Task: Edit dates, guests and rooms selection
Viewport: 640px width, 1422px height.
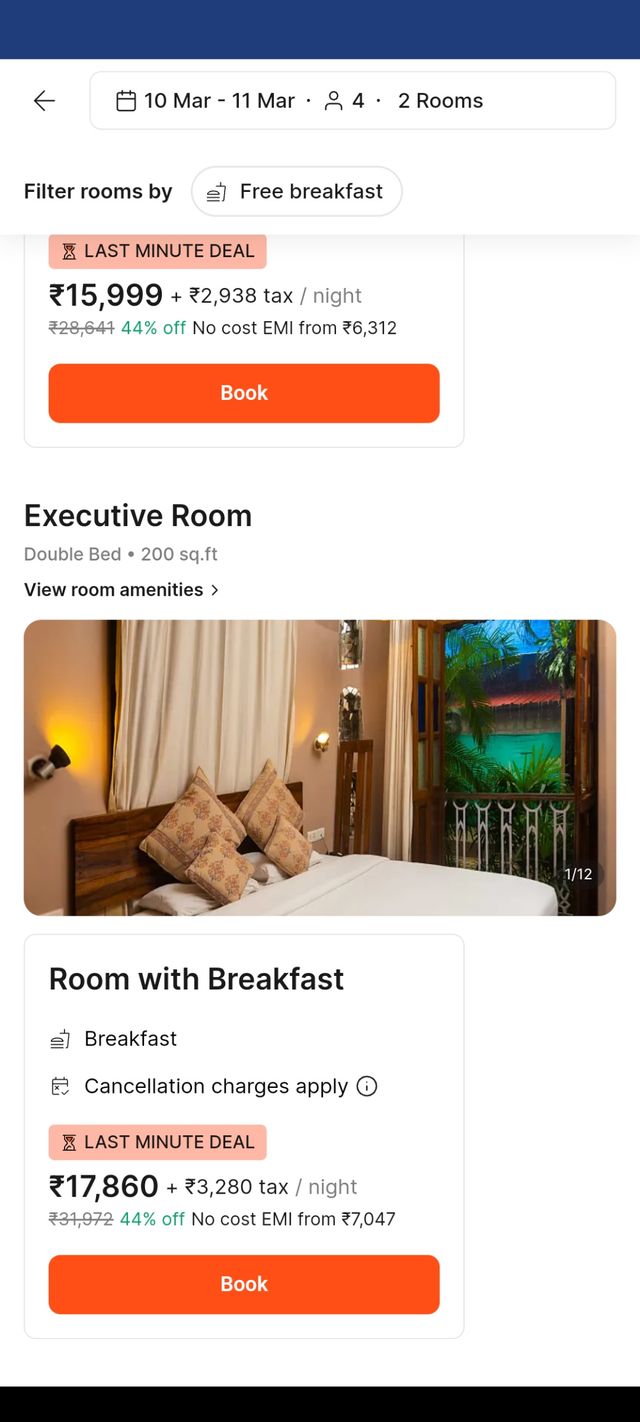Action: 352,100
